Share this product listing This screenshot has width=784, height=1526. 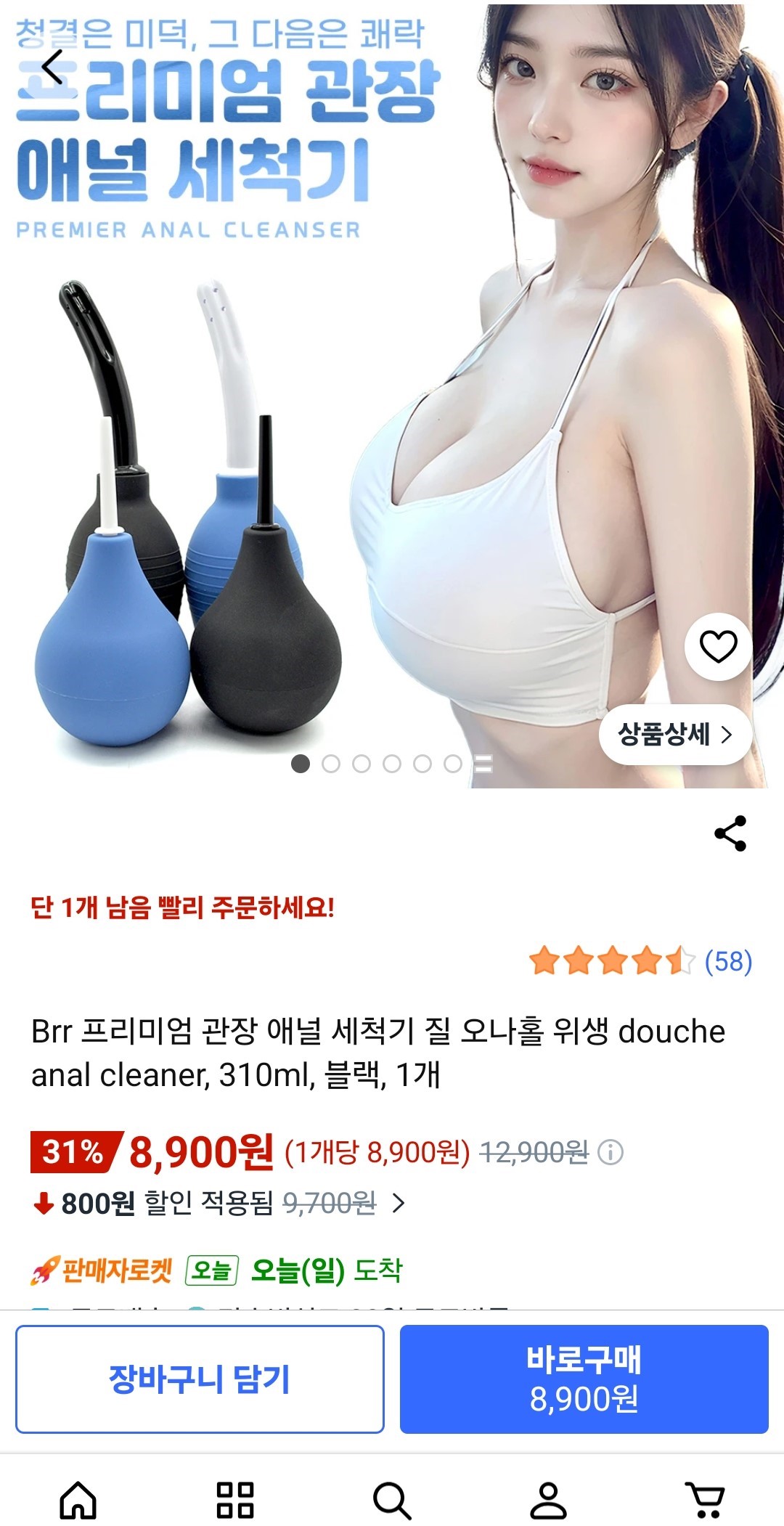click(730, 833)
